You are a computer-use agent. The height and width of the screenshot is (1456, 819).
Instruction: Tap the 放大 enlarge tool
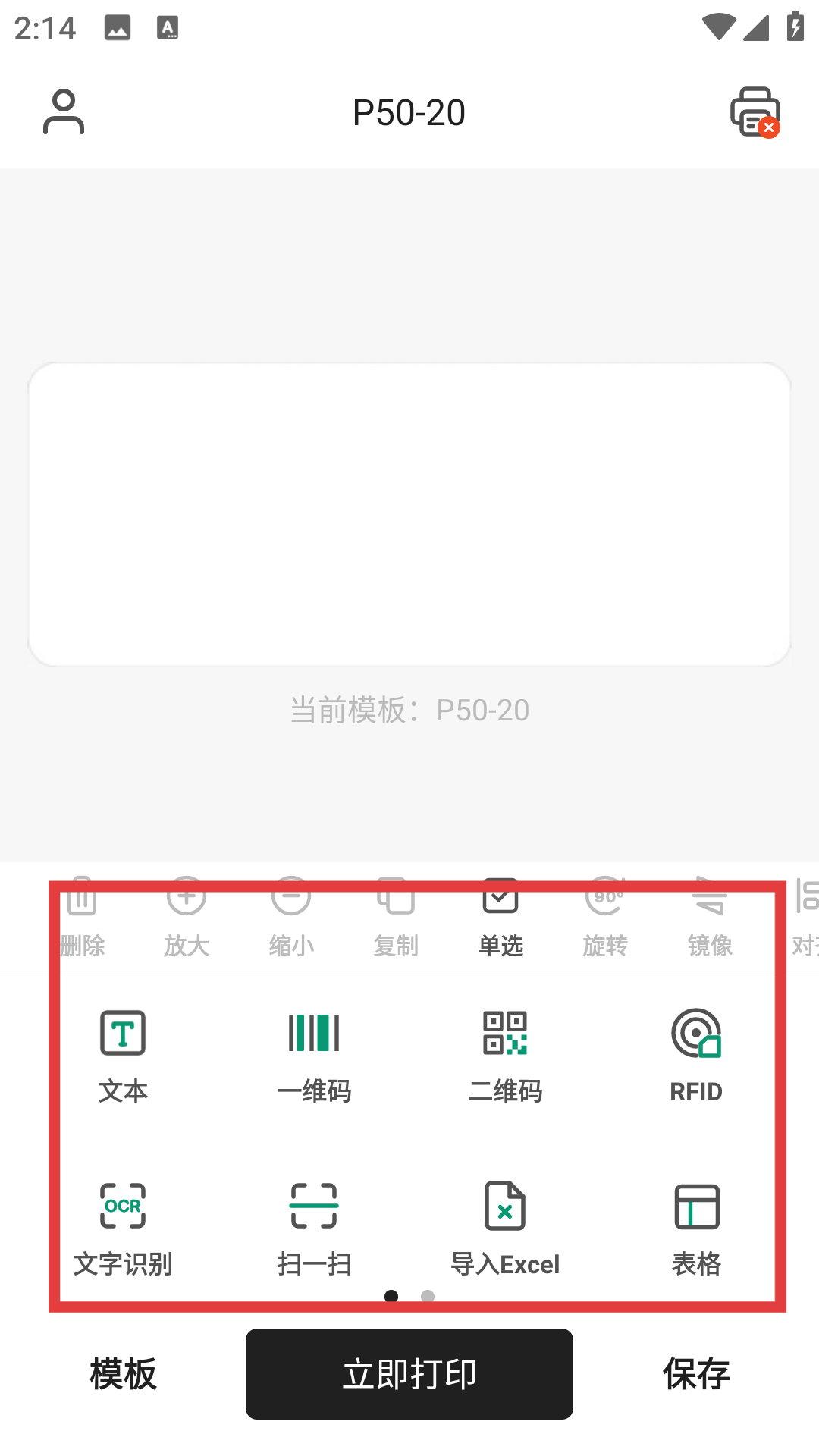coord(187,916)
